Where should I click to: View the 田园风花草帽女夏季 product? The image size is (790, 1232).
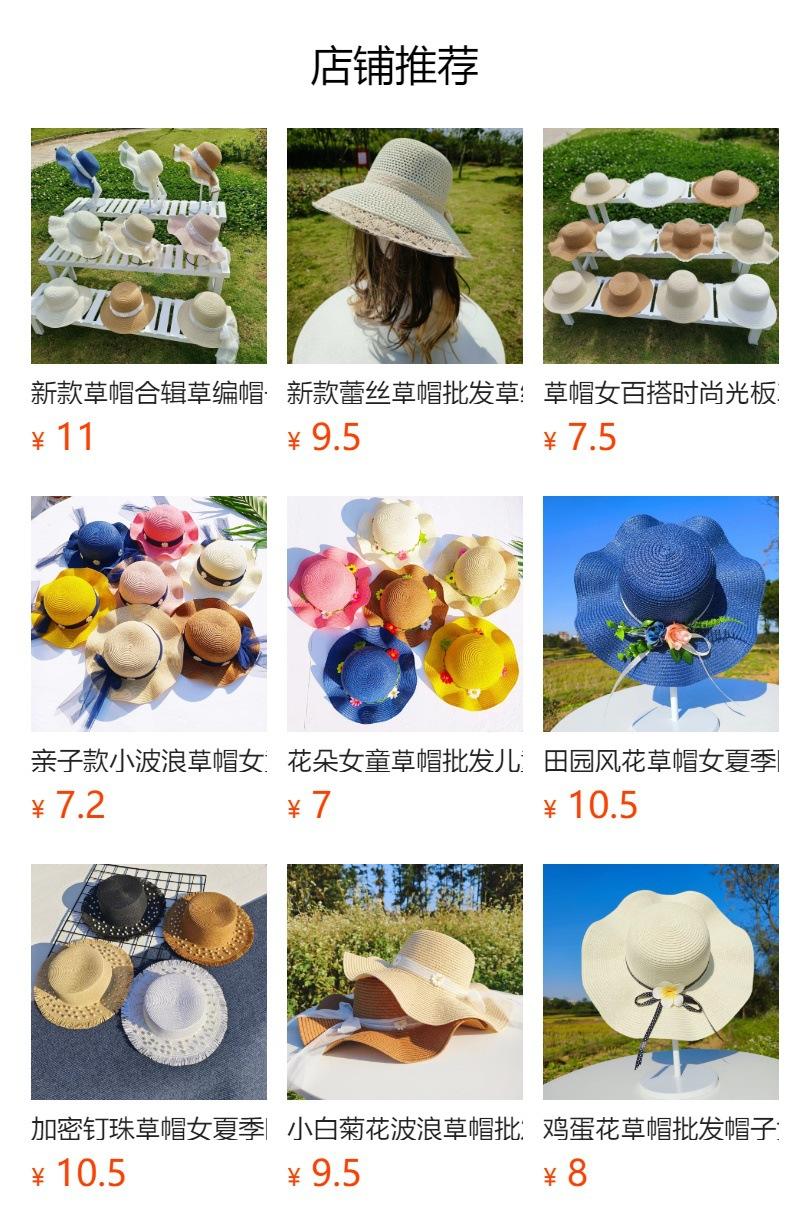click(x=661, y=659)
